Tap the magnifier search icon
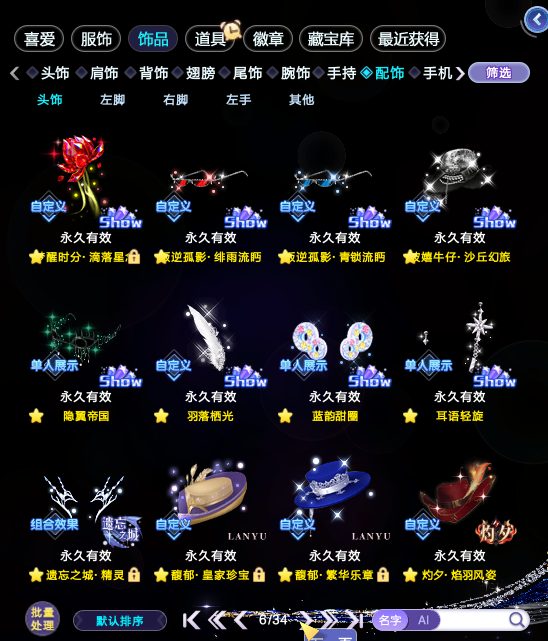 click(x=517, y=620)
